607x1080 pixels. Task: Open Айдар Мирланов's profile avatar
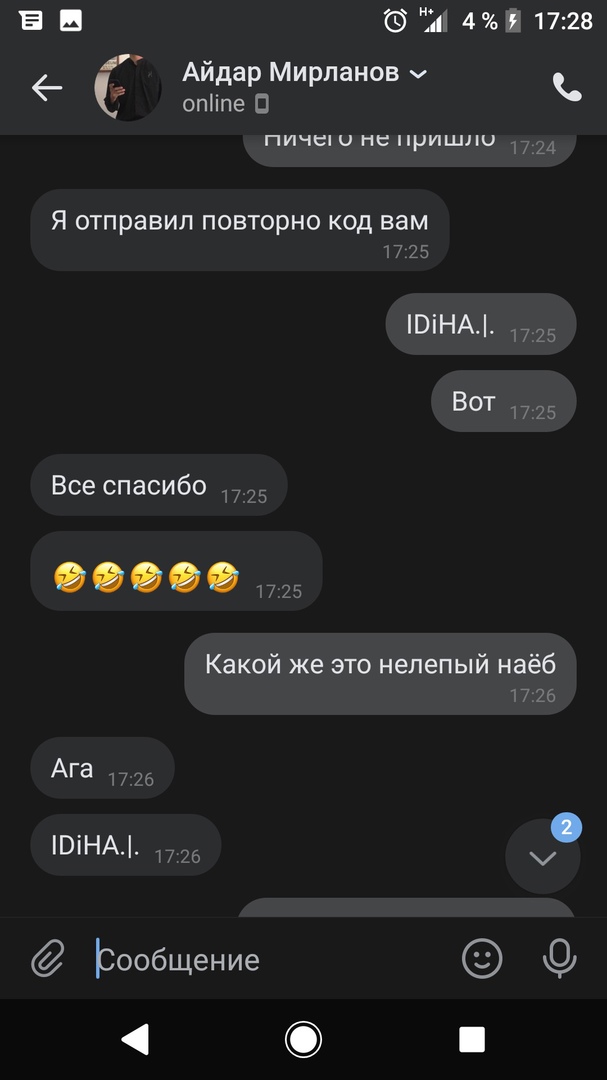[128, 88]
